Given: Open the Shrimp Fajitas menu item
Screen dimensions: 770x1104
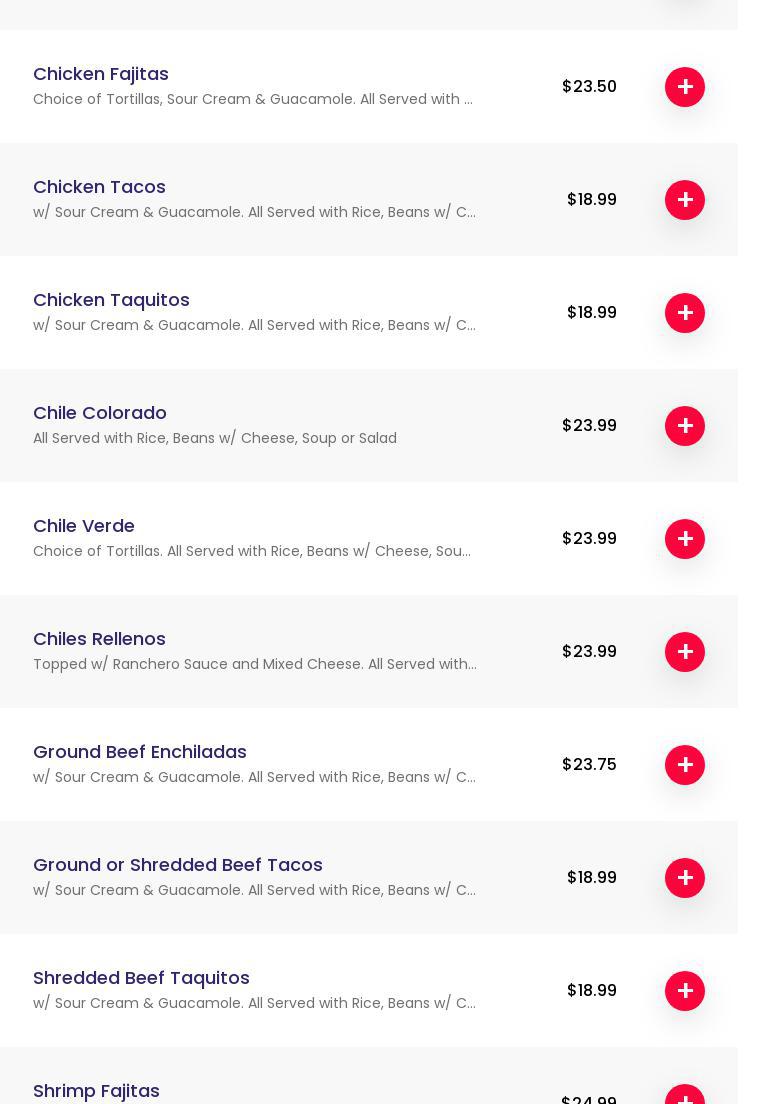Looking at the screenshot, I should pyautogui.click(x=96, y=1090).
